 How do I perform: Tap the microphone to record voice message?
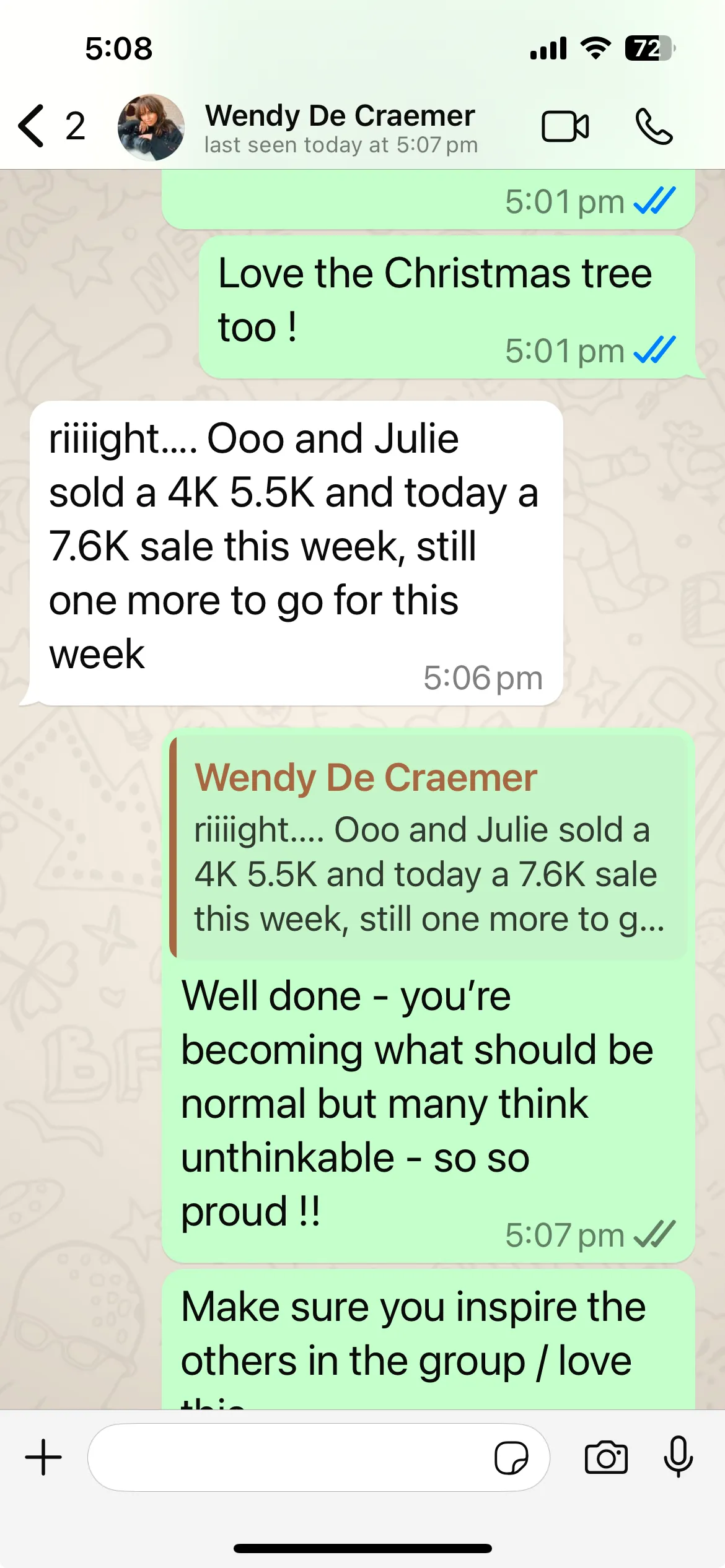tap(678, 1457)
